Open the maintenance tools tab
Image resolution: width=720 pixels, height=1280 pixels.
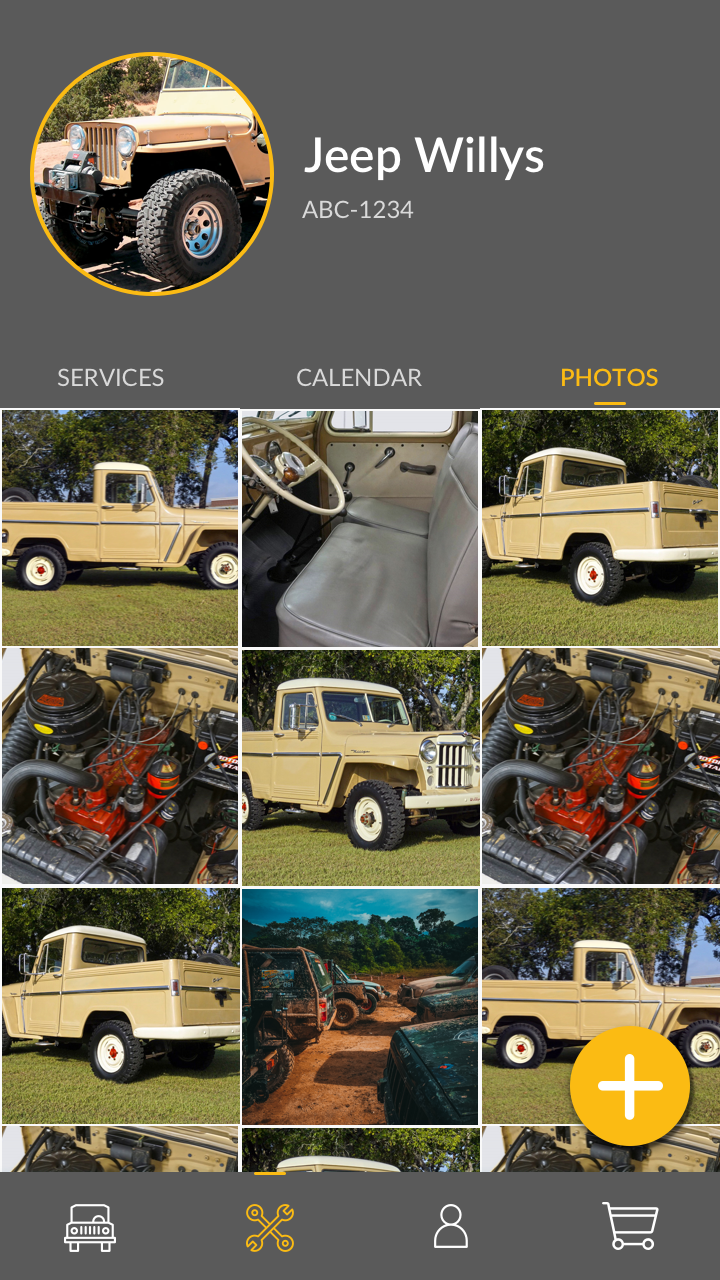(270, 1226)
